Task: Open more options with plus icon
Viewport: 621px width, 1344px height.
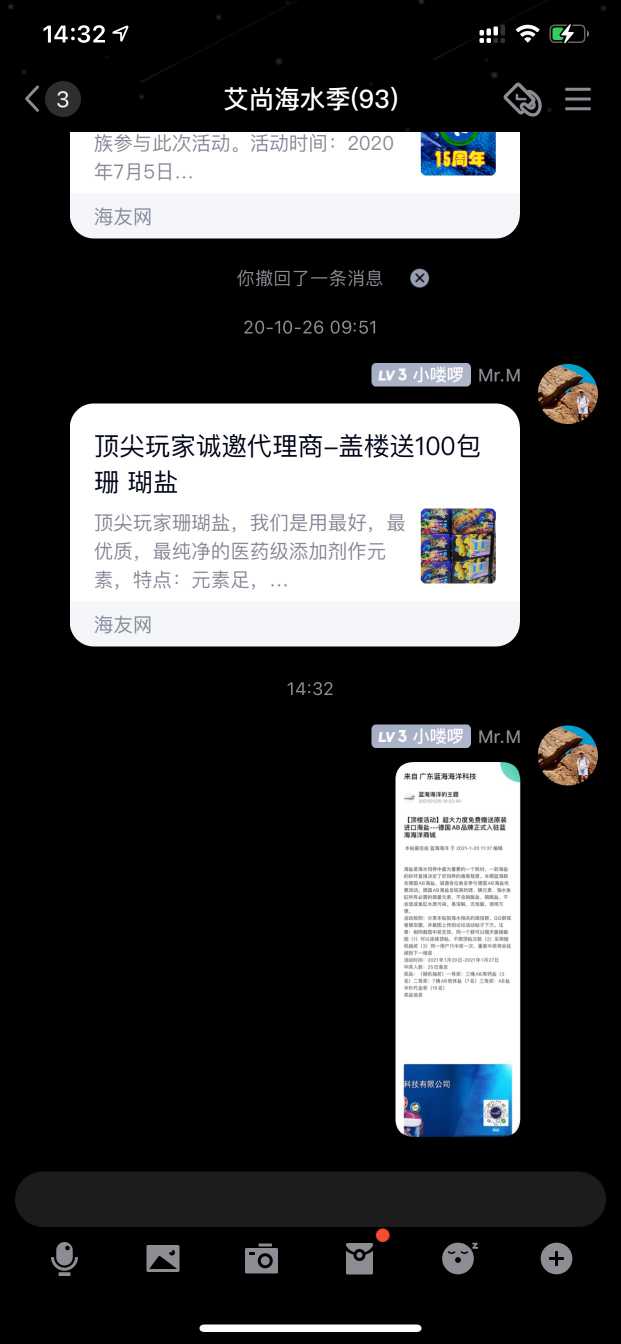Action: click(x=556, y=1258)
